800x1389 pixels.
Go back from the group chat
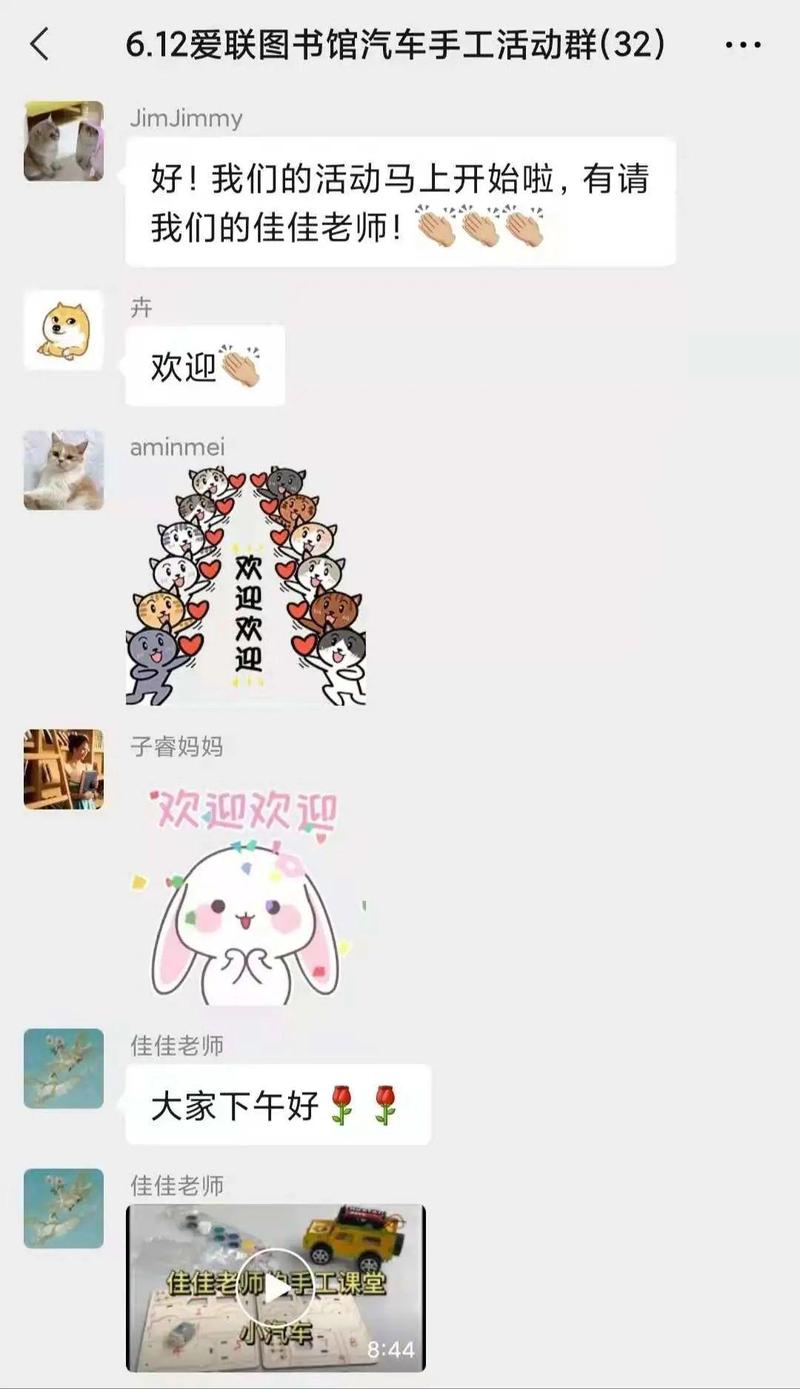pyautogui.click(x=40, y=45)
